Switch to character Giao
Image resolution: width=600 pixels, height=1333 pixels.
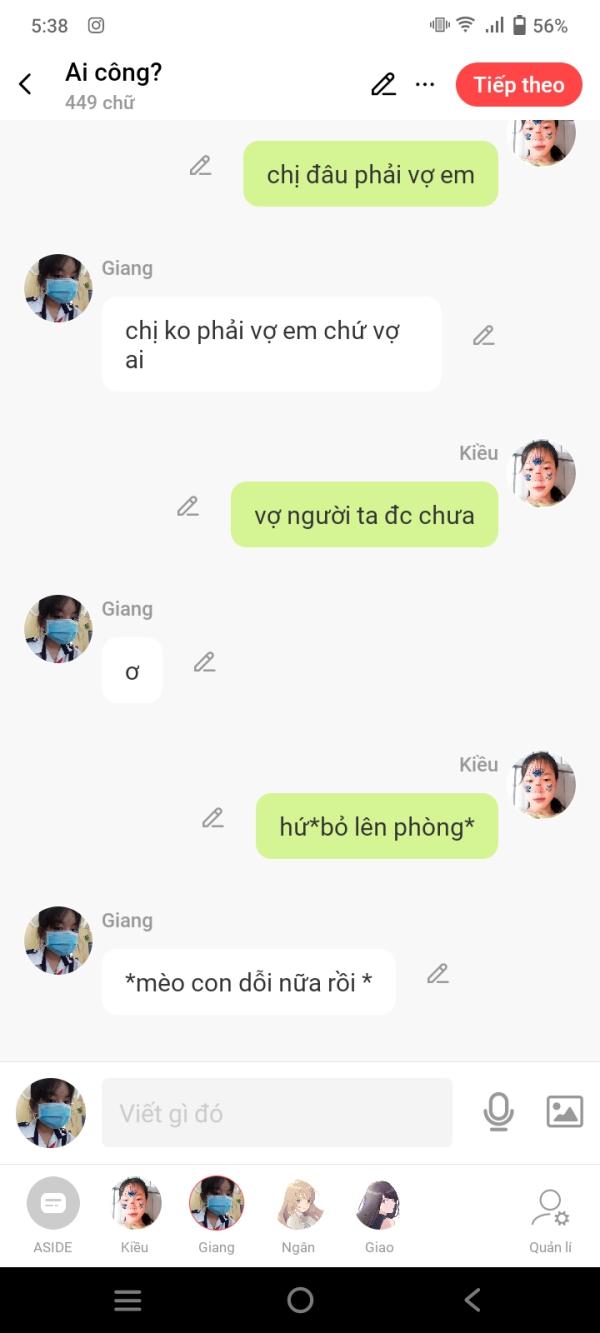[x=379, y=1215]
